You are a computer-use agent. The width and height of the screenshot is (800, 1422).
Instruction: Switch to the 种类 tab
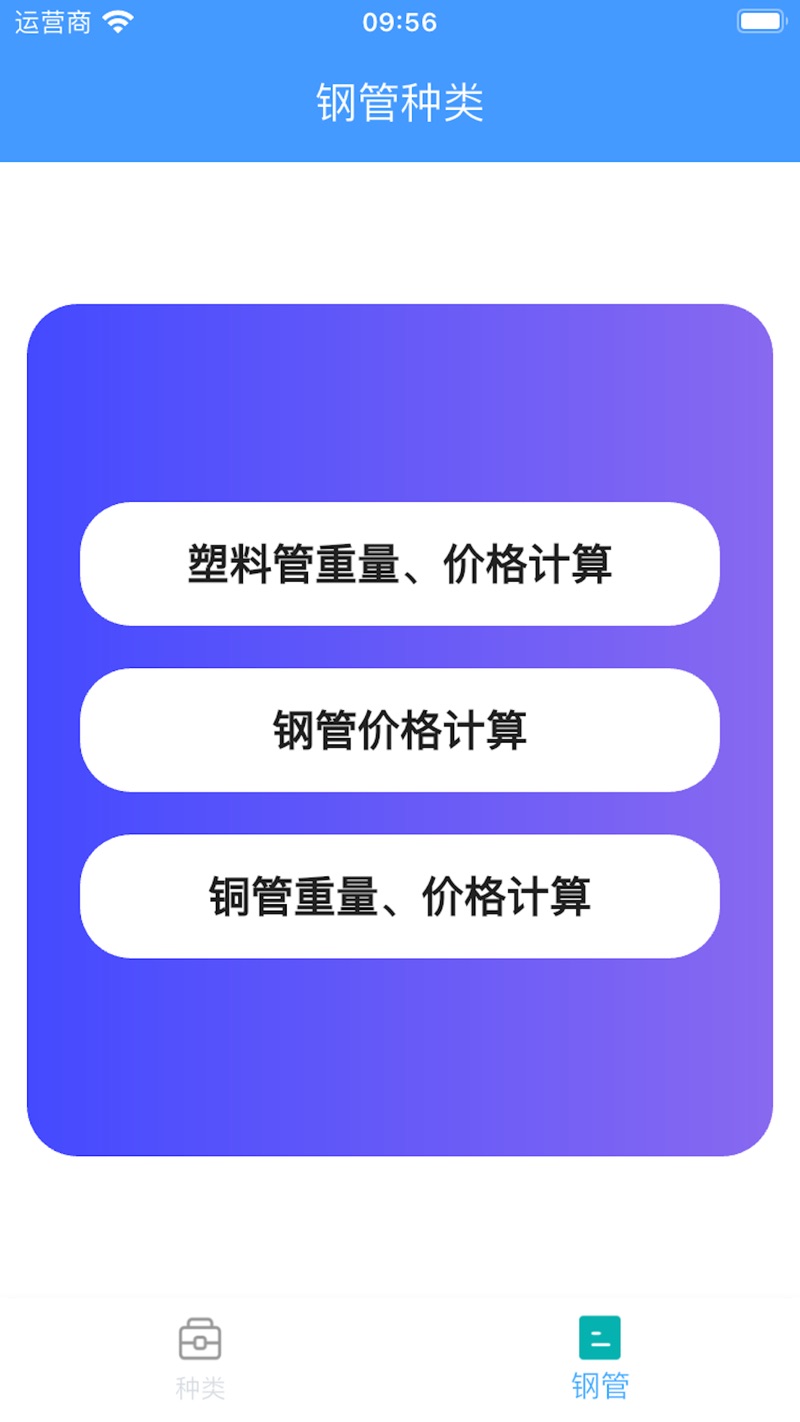pyautogui.click(x=200, y=1359)
